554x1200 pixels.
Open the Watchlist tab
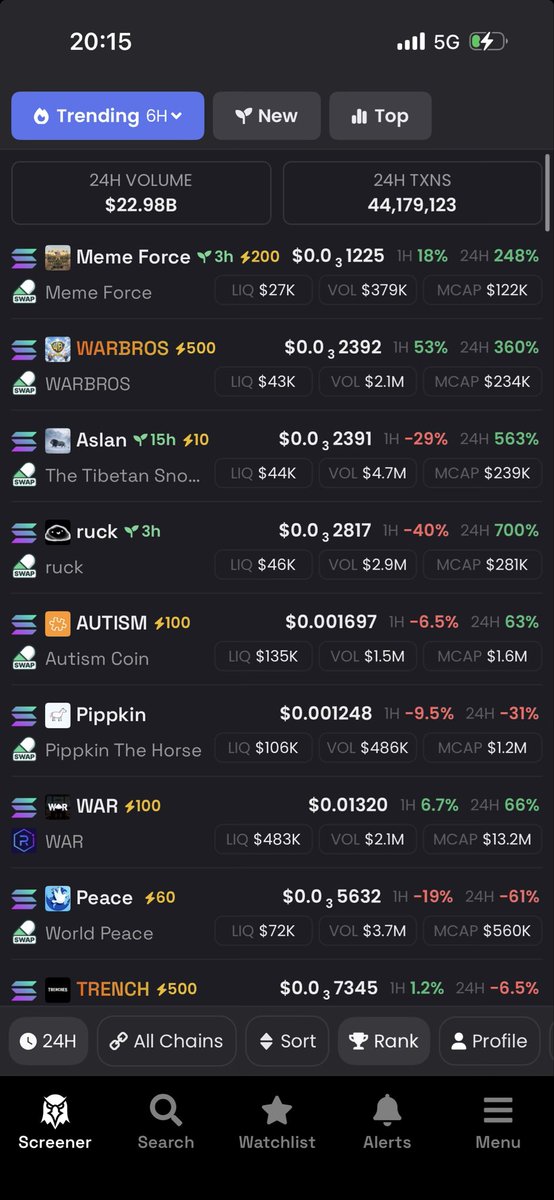tap(277, 1122)
